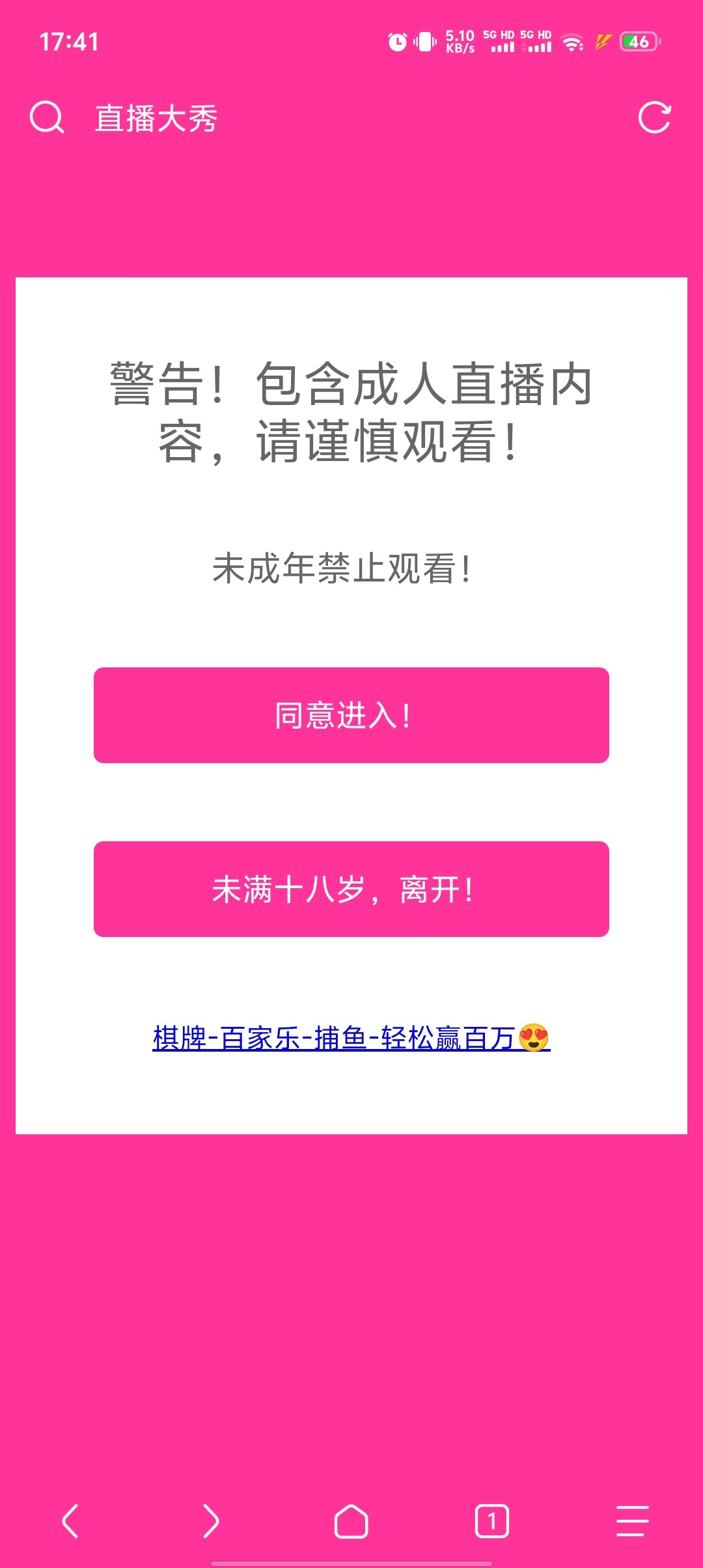Tap the search icon in the address bar
Viewport: 703px width, 1568px height.
point(47,118)
